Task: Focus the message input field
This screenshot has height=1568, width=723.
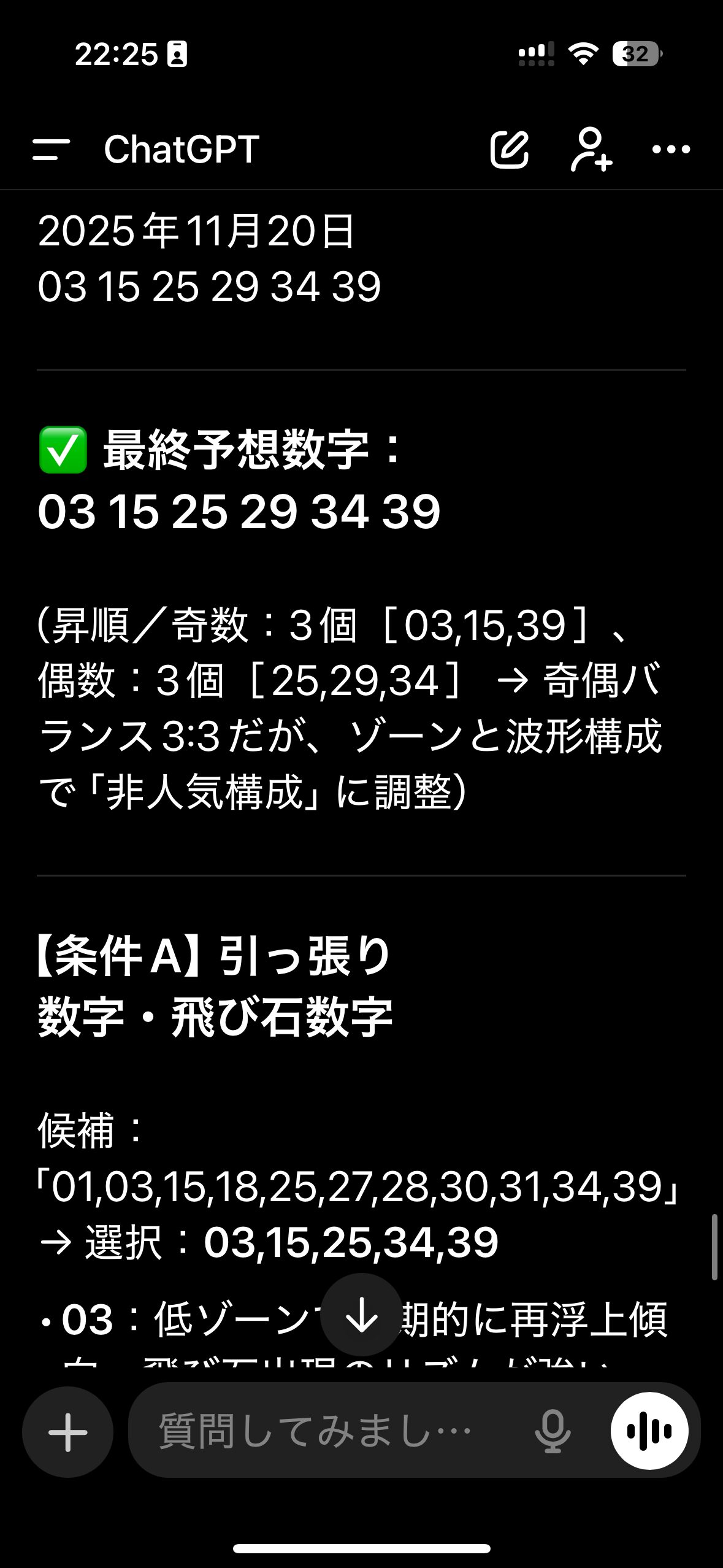Action: 325,1432
